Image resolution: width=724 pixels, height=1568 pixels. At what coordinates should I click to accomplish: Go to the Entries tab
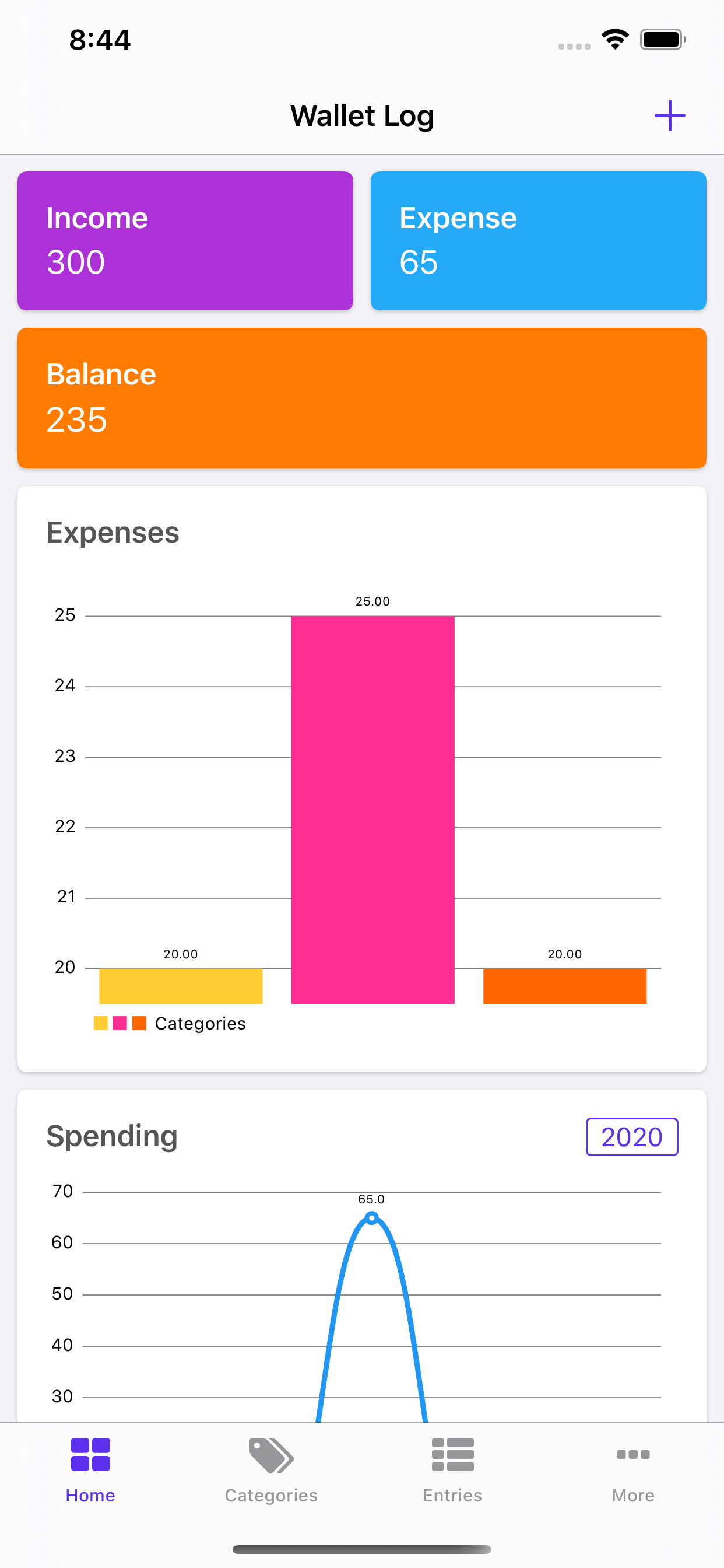pos(452,1468)
